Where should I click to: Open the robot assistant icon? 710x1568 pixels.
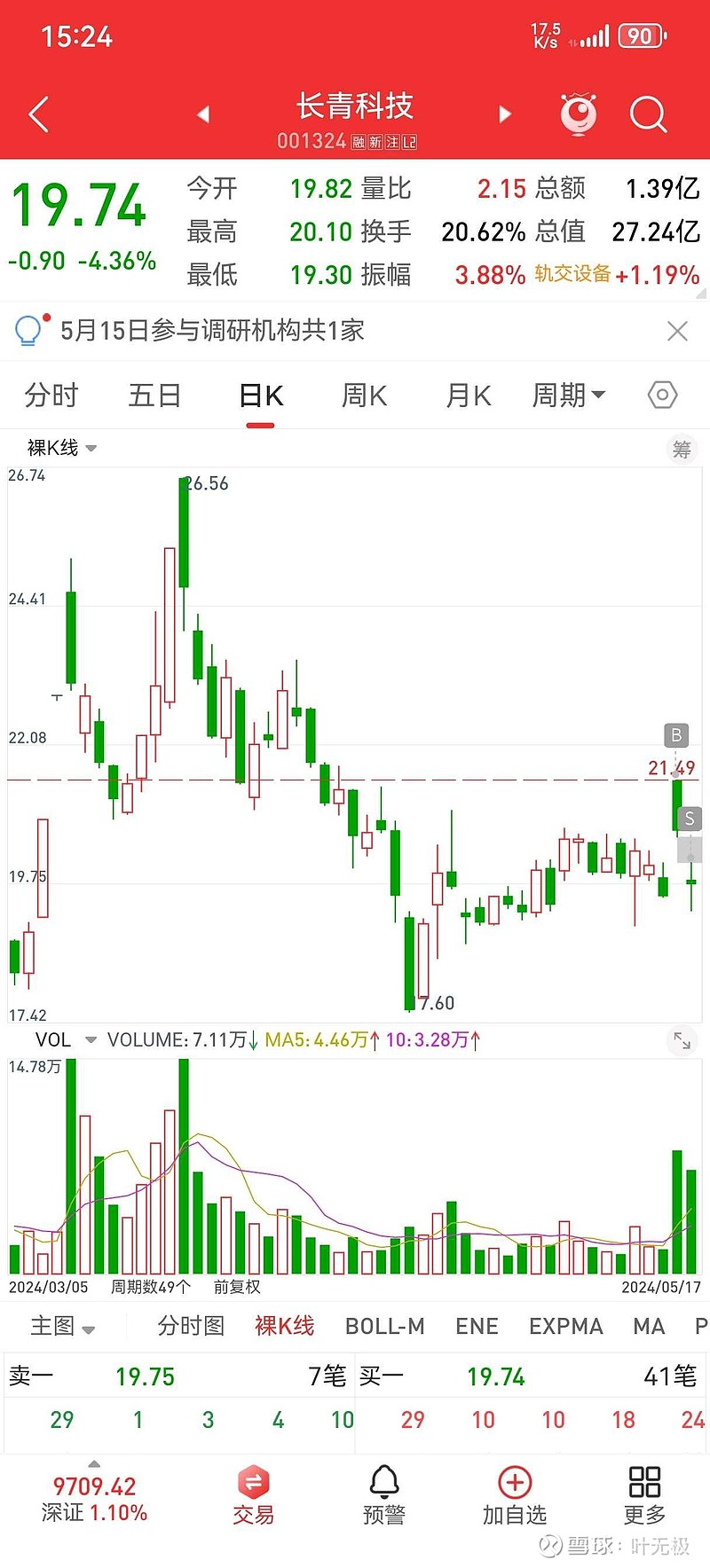[579, 114]
